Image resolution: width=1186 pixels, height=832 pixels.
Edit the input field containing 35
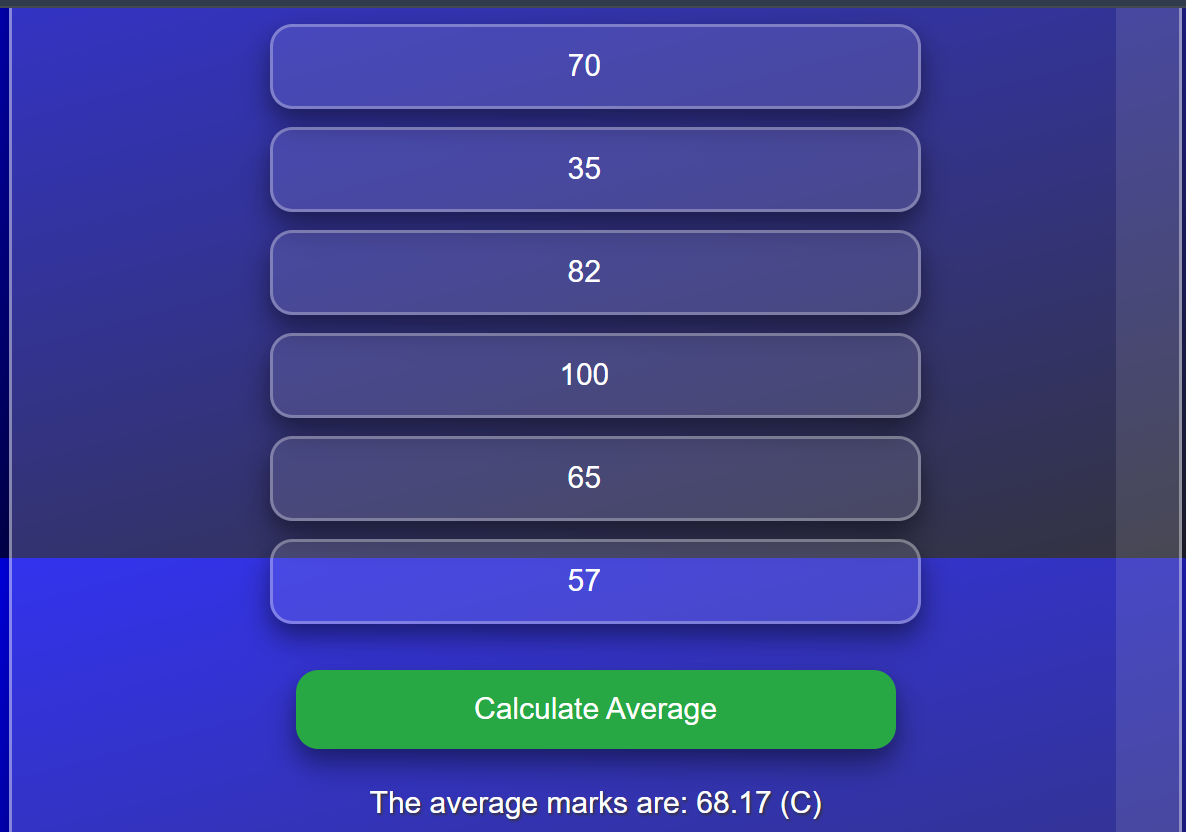coord(595,169)
